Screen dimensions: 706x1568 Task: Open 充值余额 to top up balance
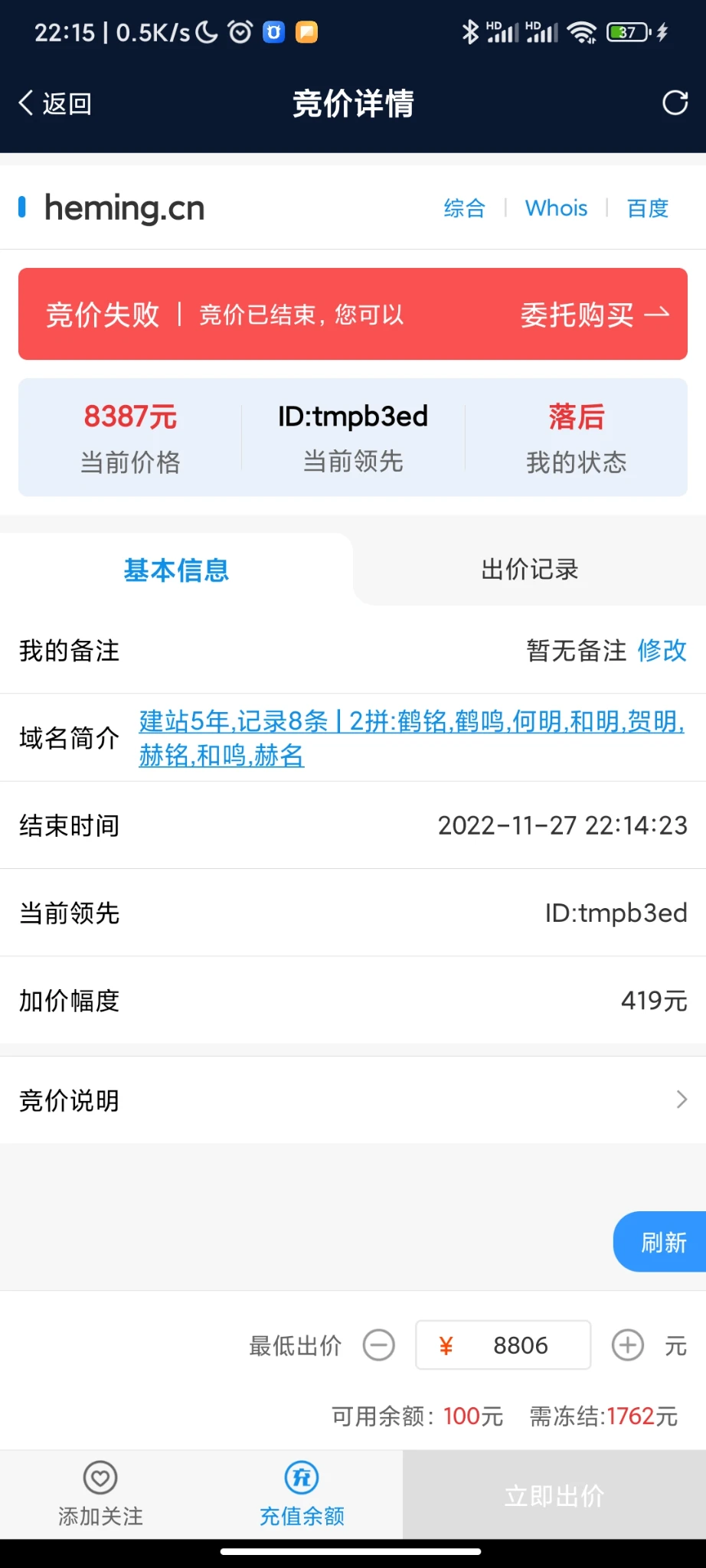302,1494
